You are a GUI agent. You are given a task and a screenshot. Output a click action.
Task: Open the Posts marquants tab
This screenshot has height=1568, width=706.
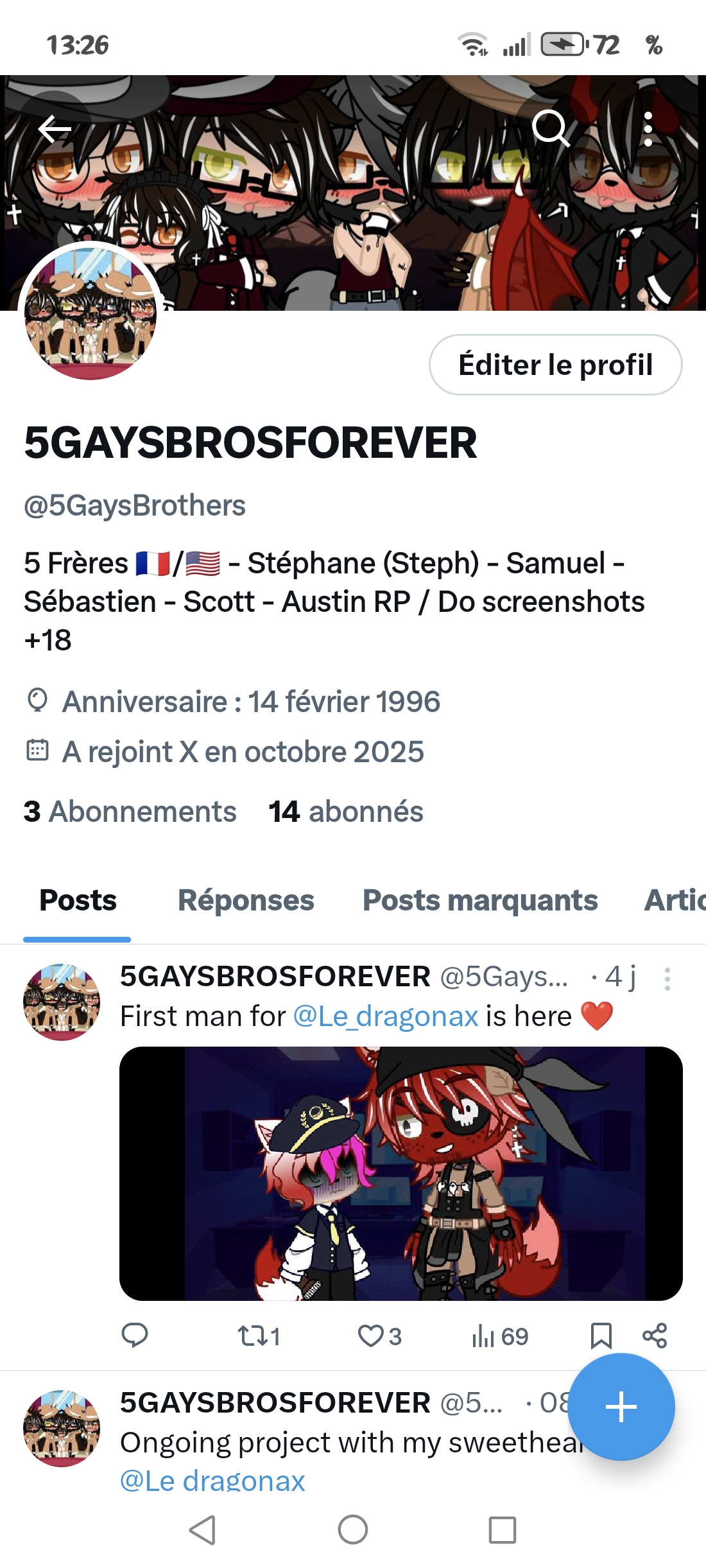pos(480,900)
